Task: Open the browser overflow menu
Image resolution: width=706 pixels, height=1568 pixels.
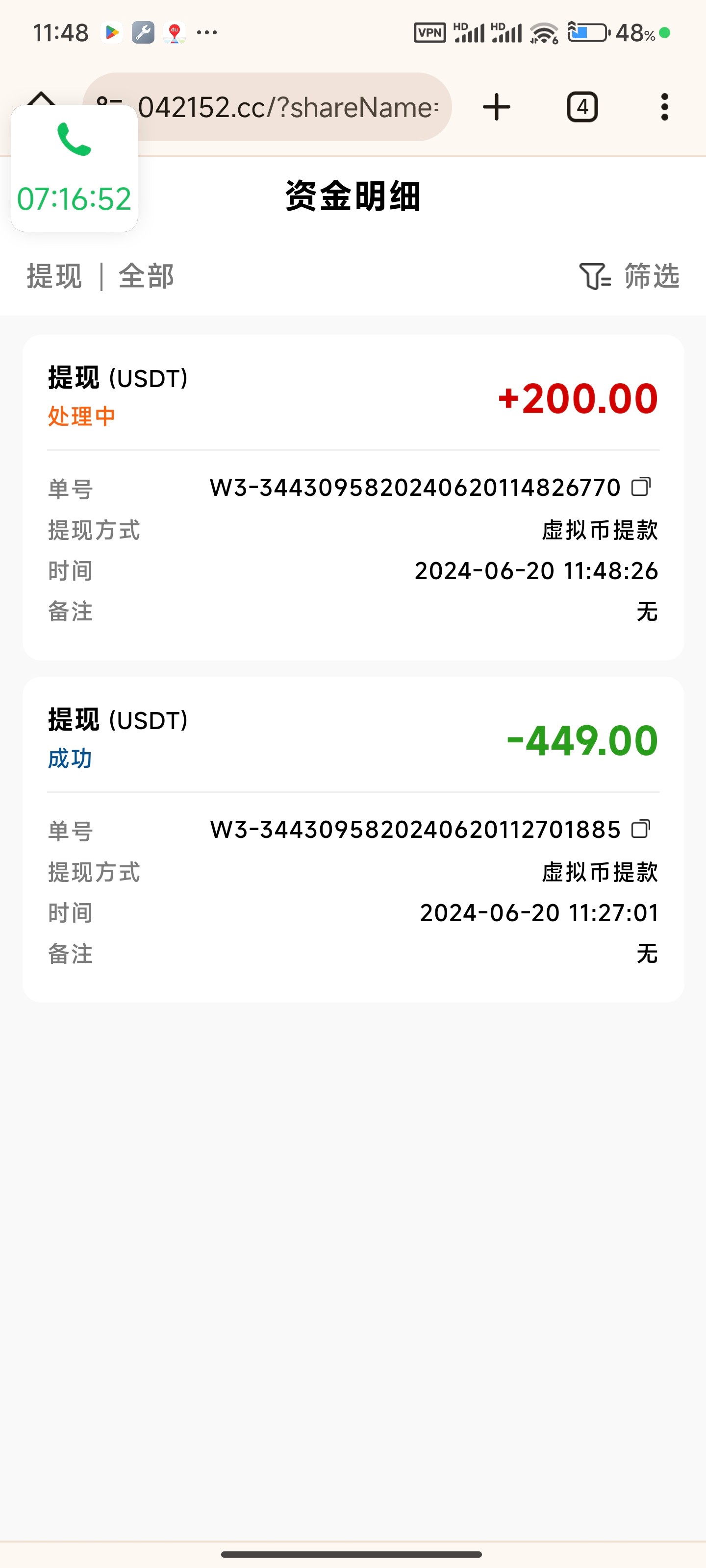Action: pyautogui.click(x=664, y=107)
